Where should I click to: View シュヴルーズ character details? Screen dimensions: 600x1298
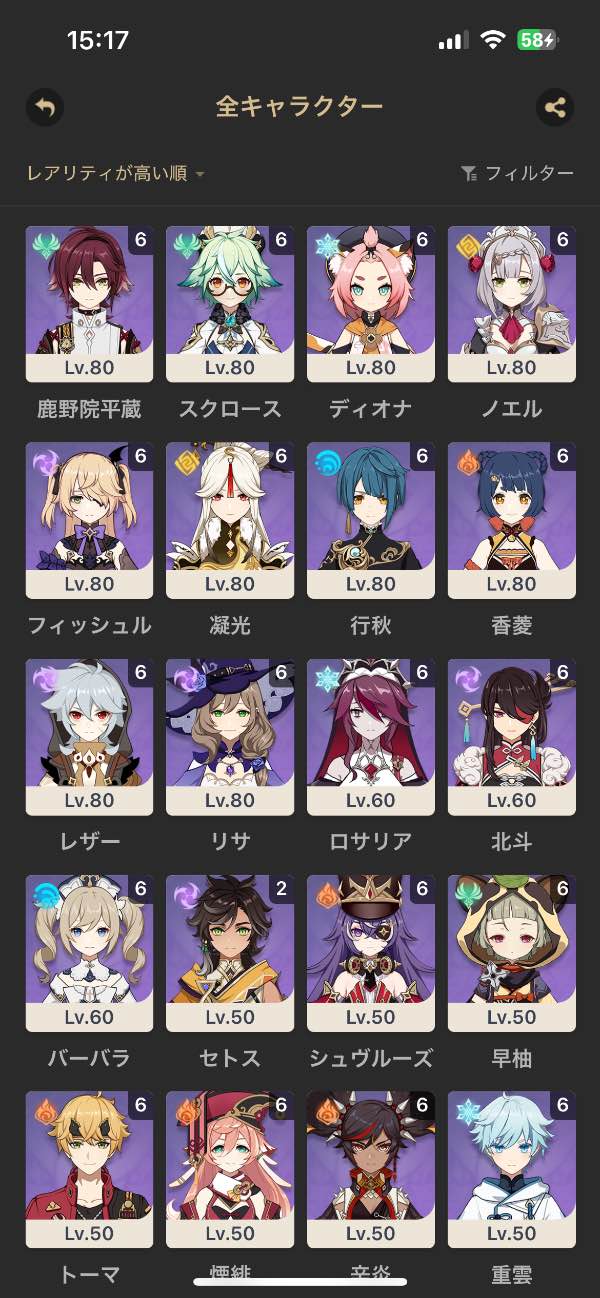coord(371,953)
